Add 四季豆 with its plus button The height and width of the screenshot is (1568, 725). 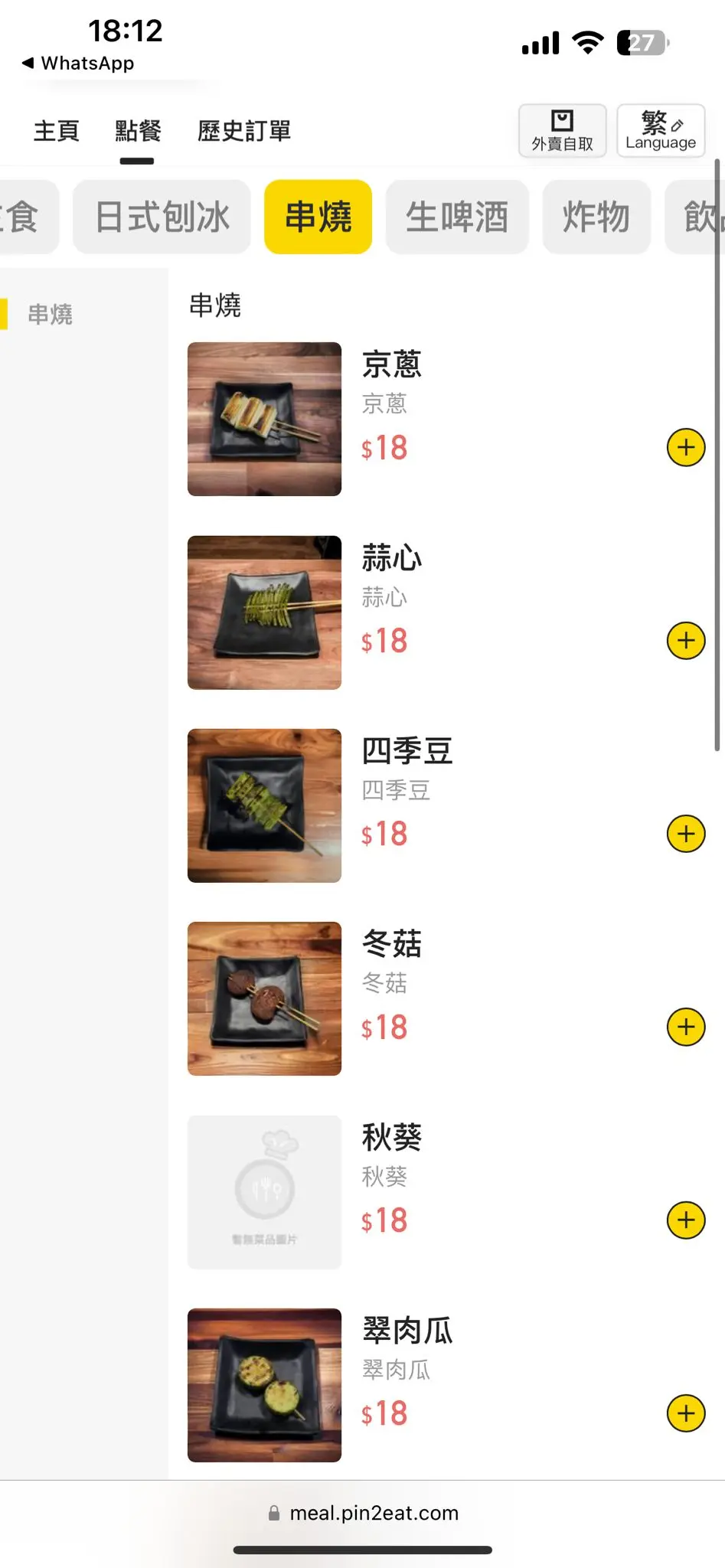tap(686, 834)
